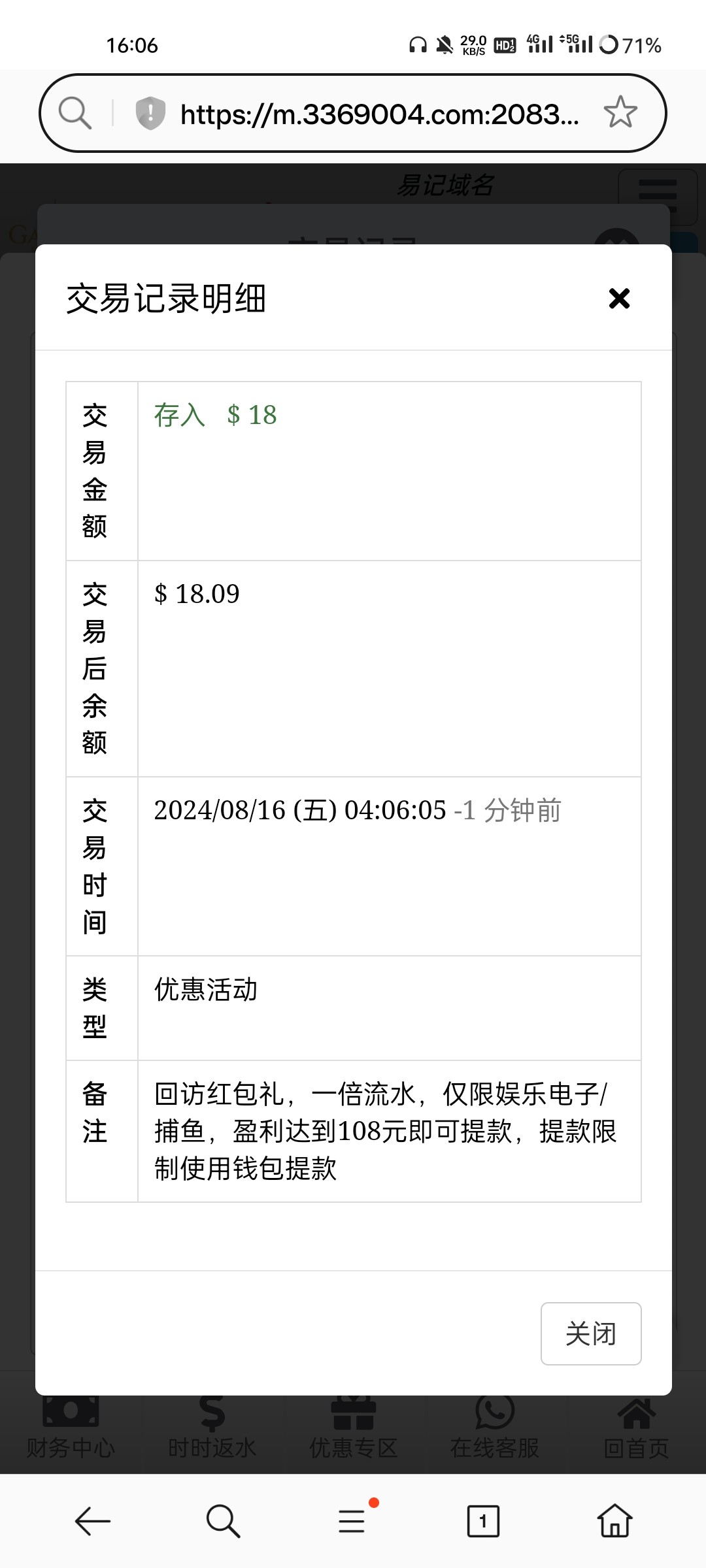Open the browser menu with the red dot
This screenshot has height=1568, width=706.
coord(353,1521)
